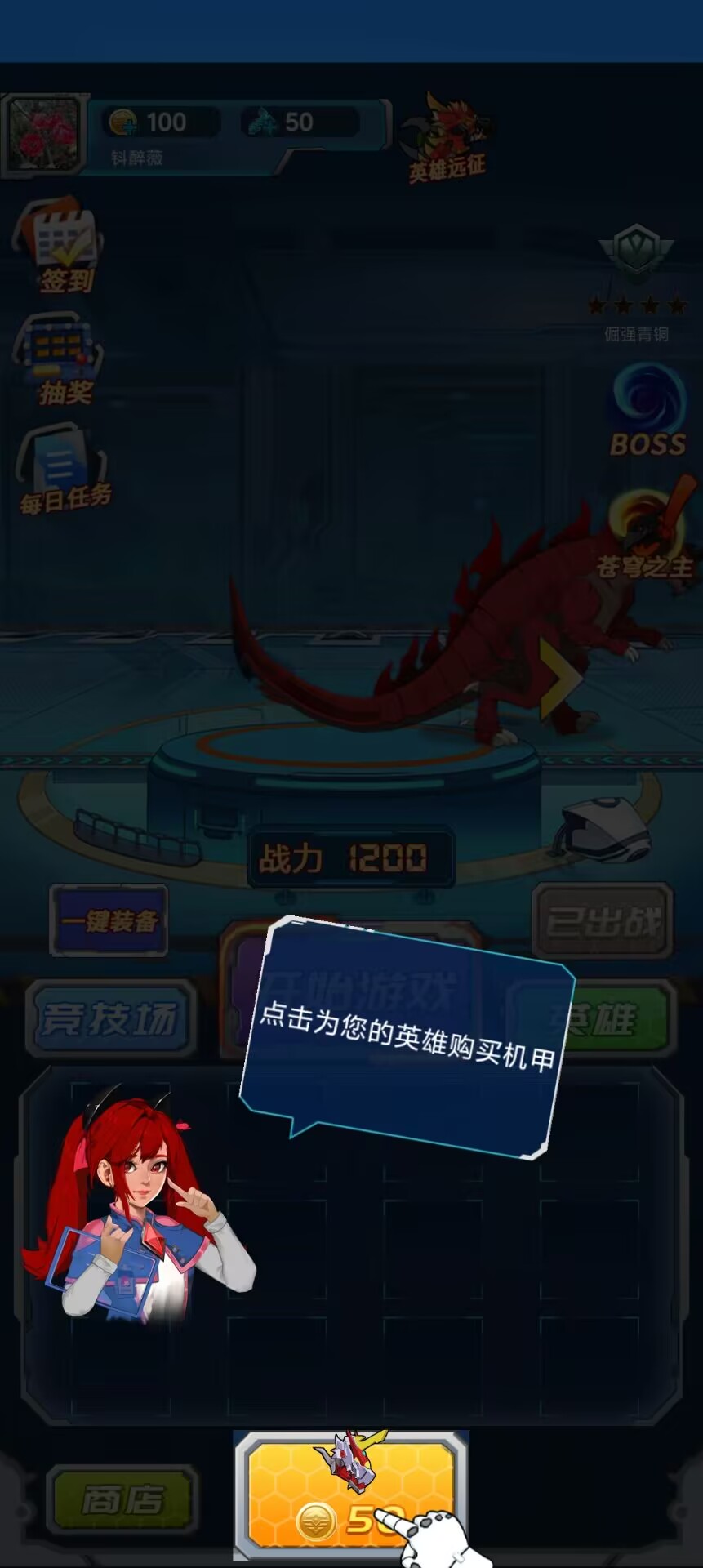This screenshot has height=1568, width=703.
Task: Enter the 英雄远征 hero expedition
Action: [447, 139]
